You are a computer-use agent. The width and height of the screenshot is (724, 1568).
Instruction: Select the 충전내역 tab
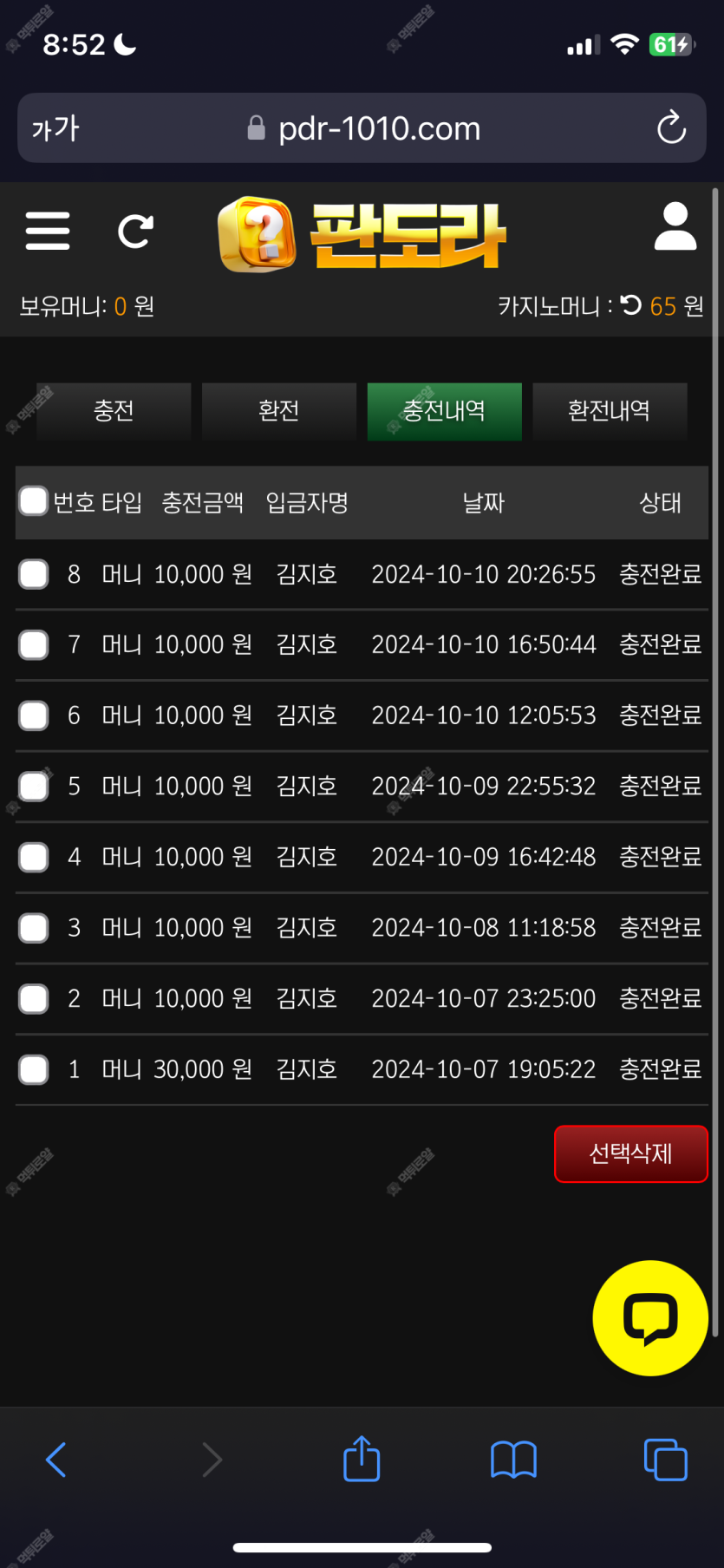coord(445,411)
